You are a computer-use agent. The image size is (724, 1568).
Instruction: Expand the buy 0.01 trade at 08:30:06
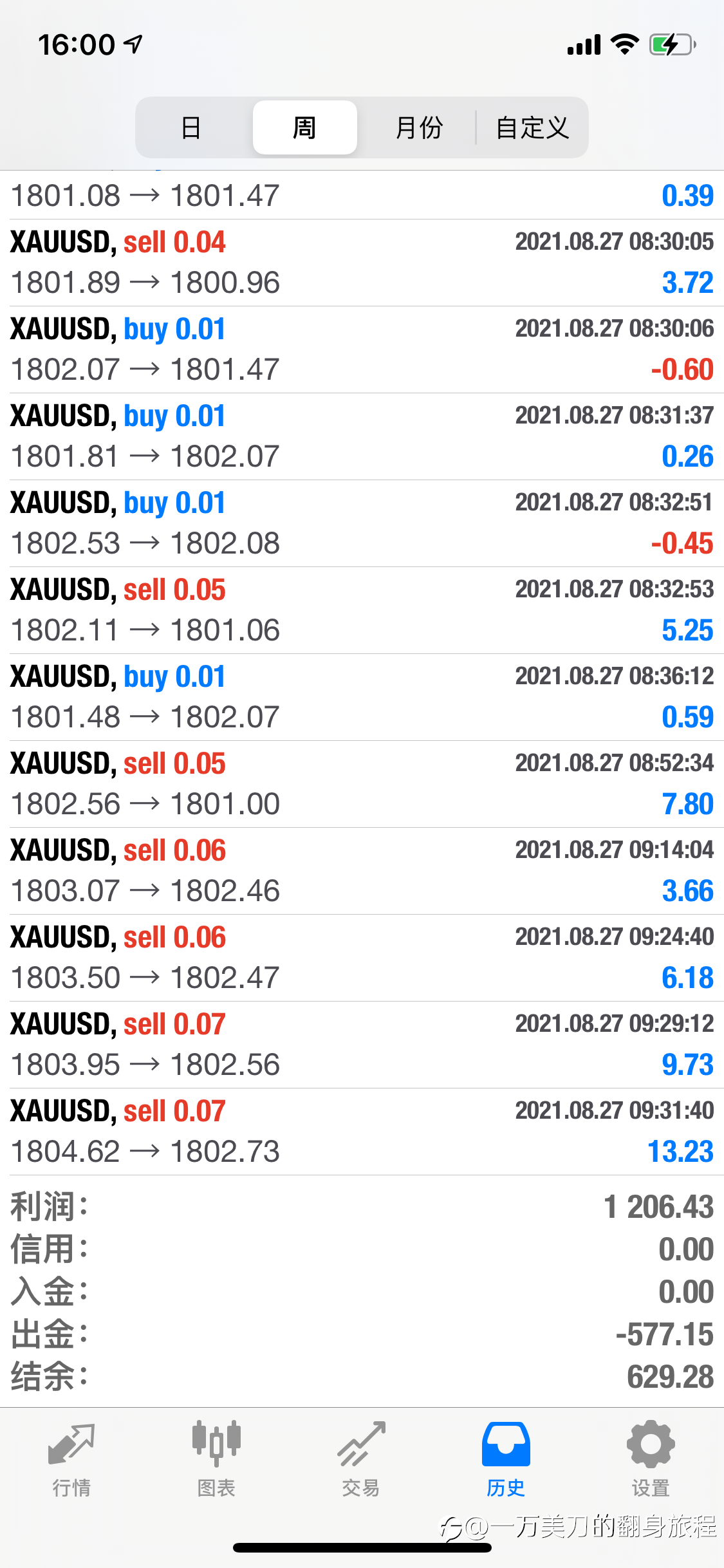362,350
